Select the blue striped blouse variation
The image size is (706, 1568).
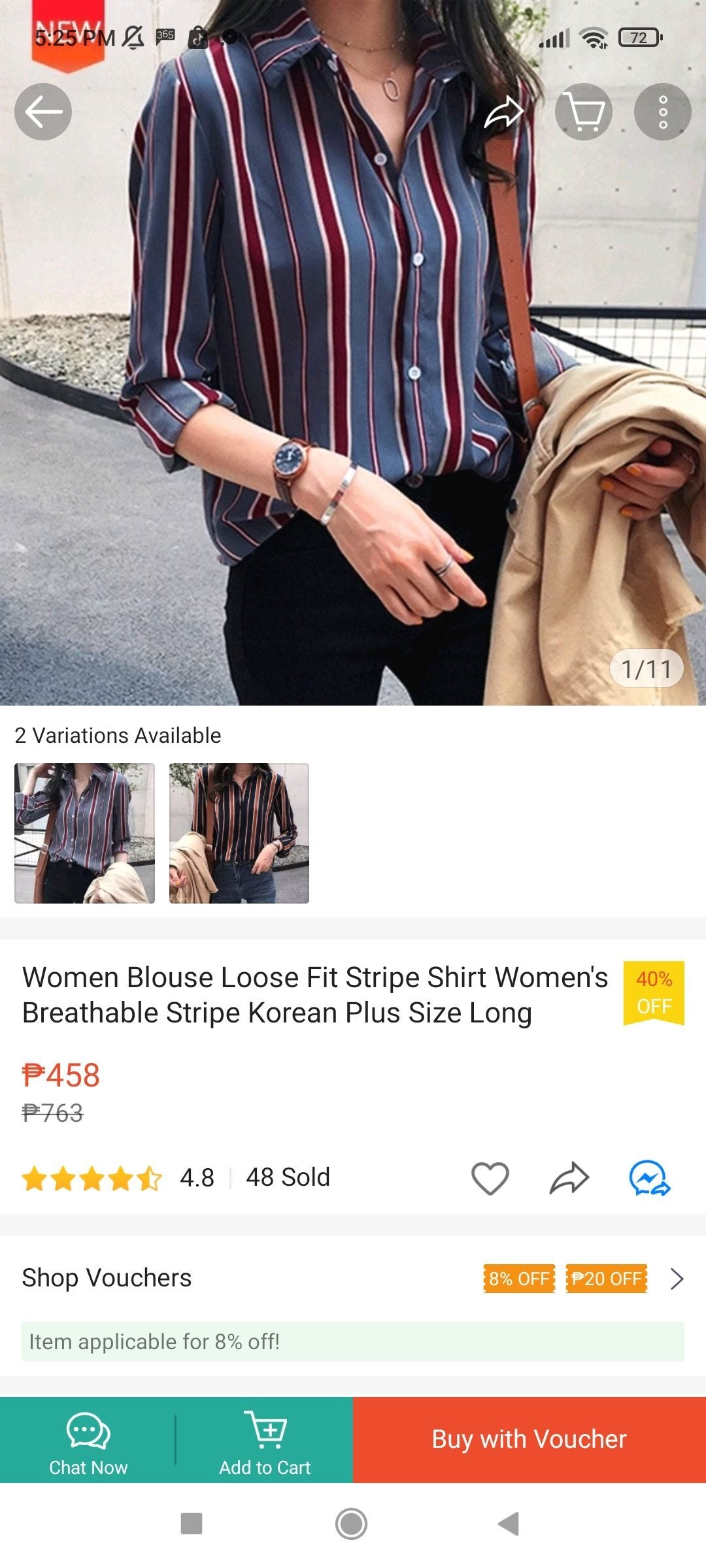tap(85, 833)
